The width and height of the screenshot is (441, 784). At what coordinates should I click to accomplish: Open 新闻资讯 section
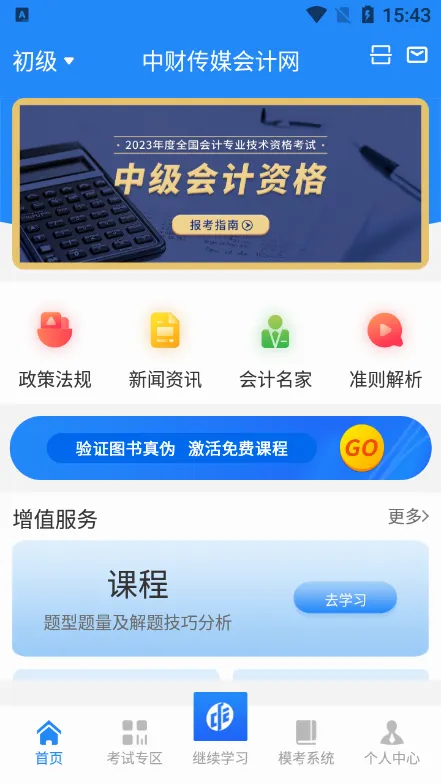[165, 350]
